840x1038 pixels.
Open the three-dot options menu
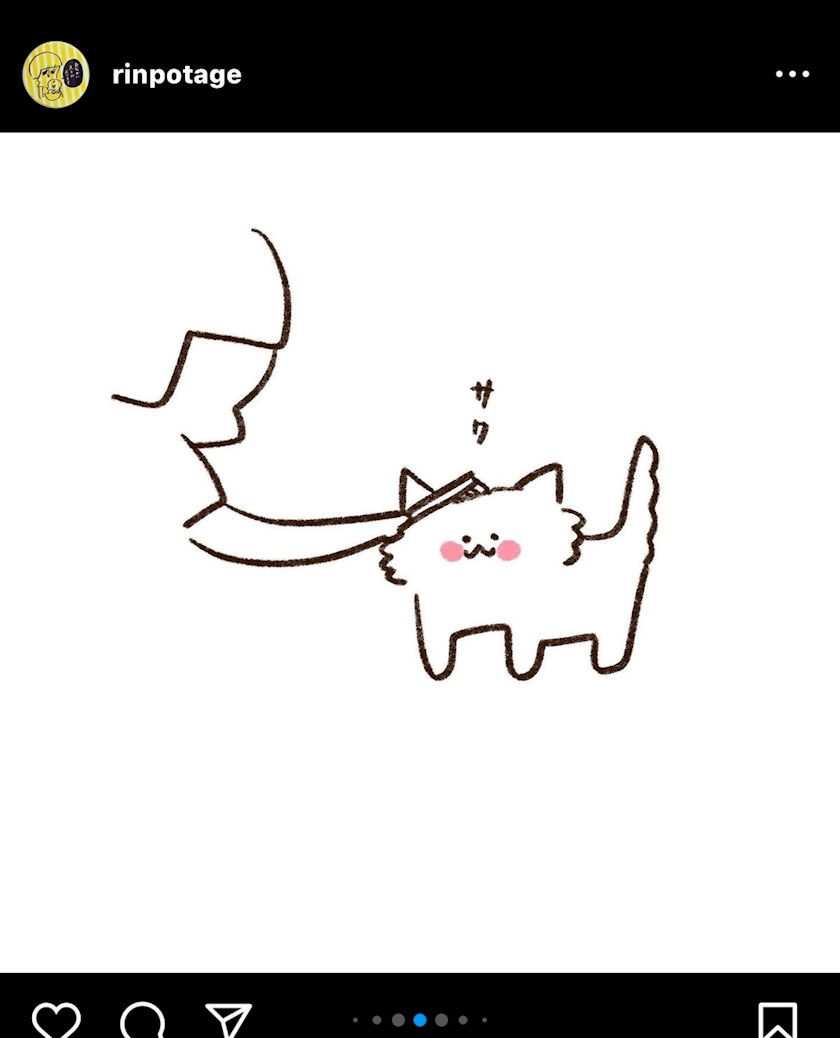click(x=792, y=74)
